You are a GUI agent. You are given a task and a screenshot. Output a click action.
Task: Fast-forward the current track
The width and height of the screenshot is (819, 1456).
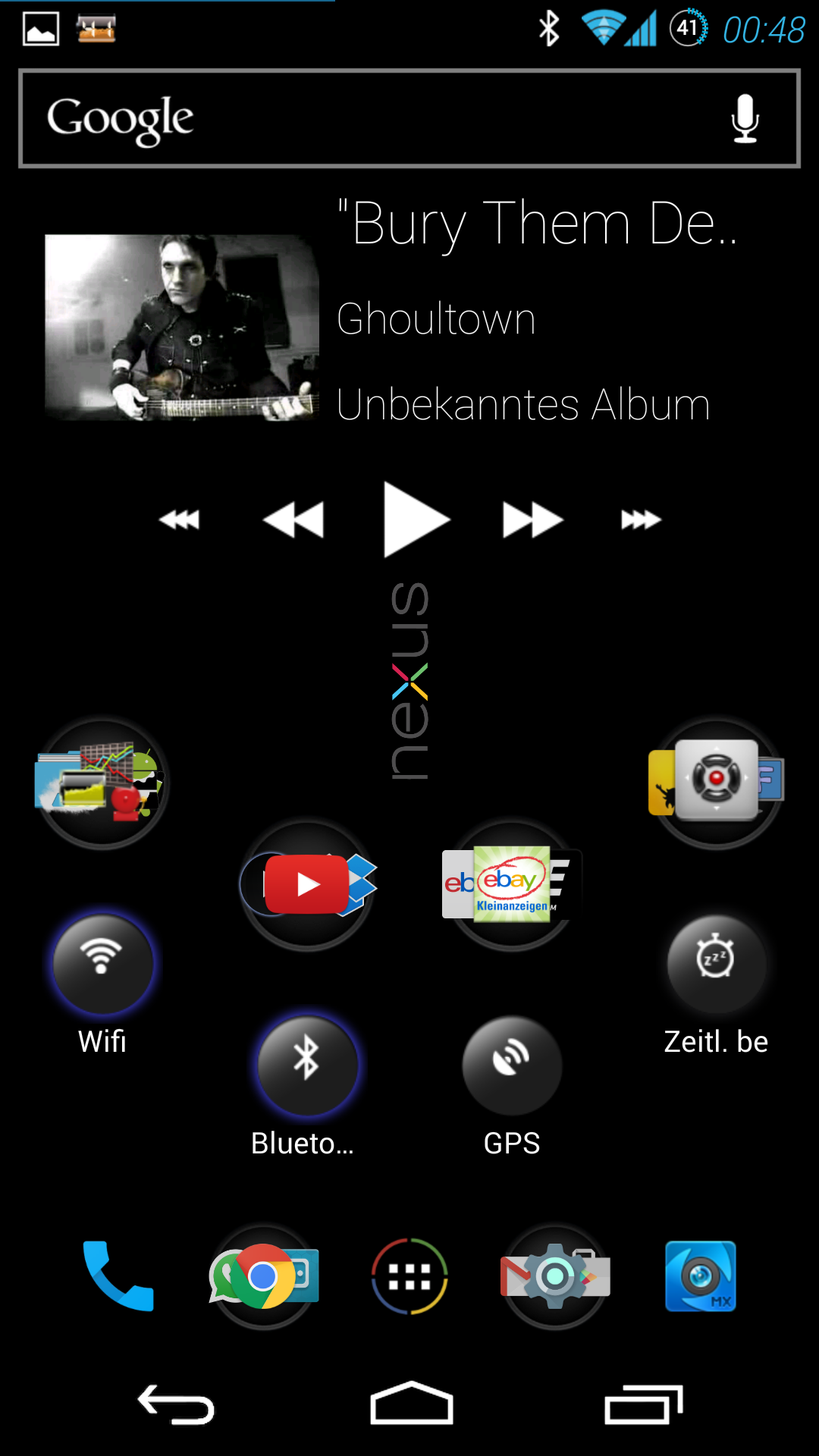533,519
